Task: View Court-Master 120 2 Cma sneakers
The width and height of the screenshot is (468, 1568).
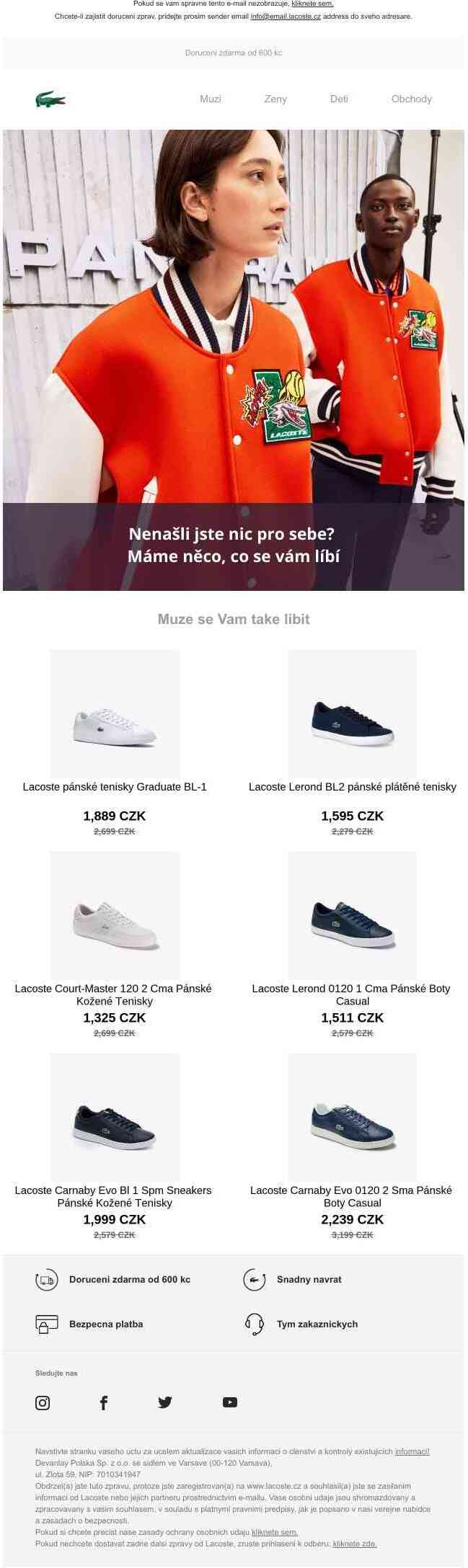Action: [x=115, y=916]
